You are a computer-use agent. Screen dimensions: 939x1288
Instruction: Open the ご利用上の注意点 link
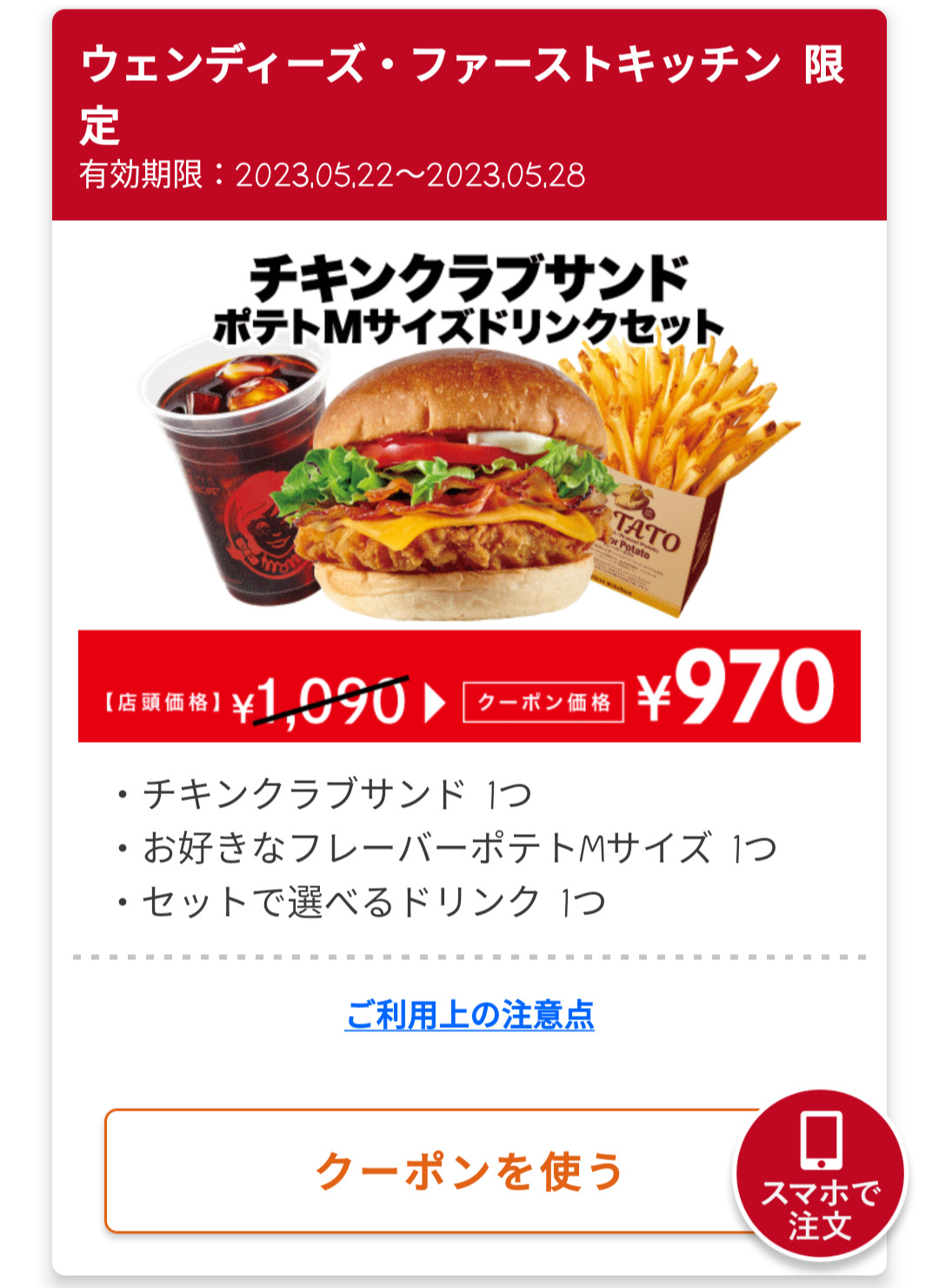(x=469, y=1015)
